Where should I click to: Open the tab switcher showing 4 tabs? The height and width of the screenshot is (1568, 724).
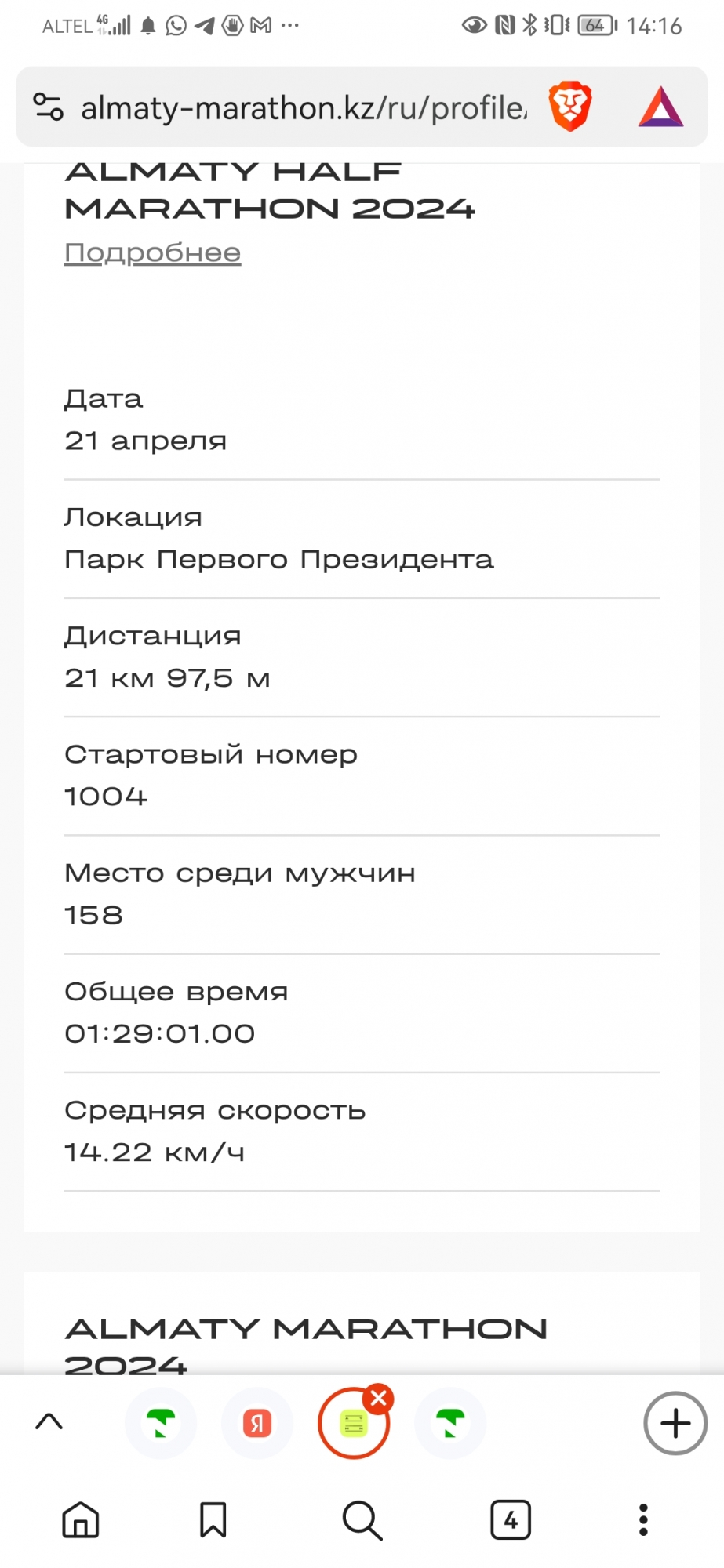pyautogui.click(x=511, y=1520)
